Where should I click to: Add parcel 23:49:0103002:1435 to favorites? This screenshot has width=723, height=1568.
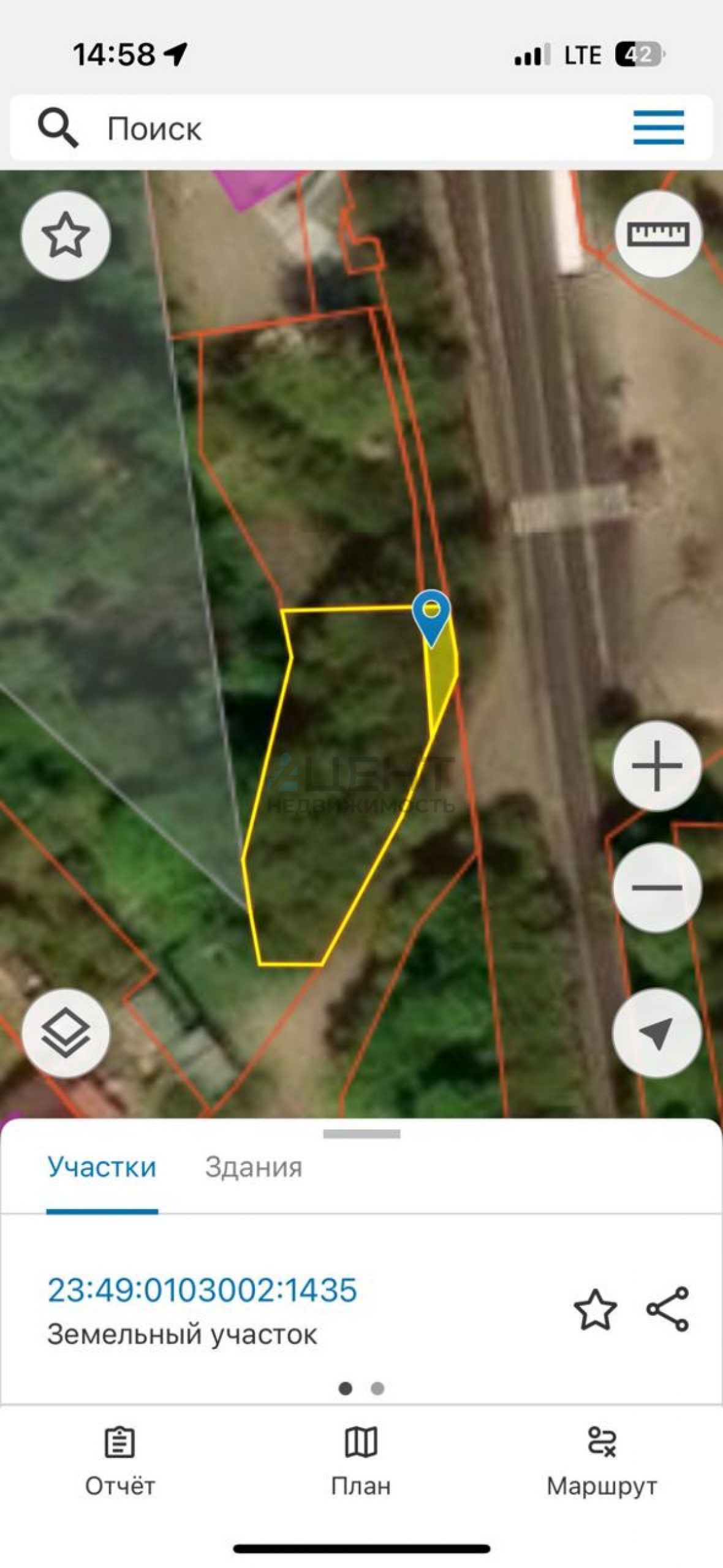click(x=595, y=1310)
